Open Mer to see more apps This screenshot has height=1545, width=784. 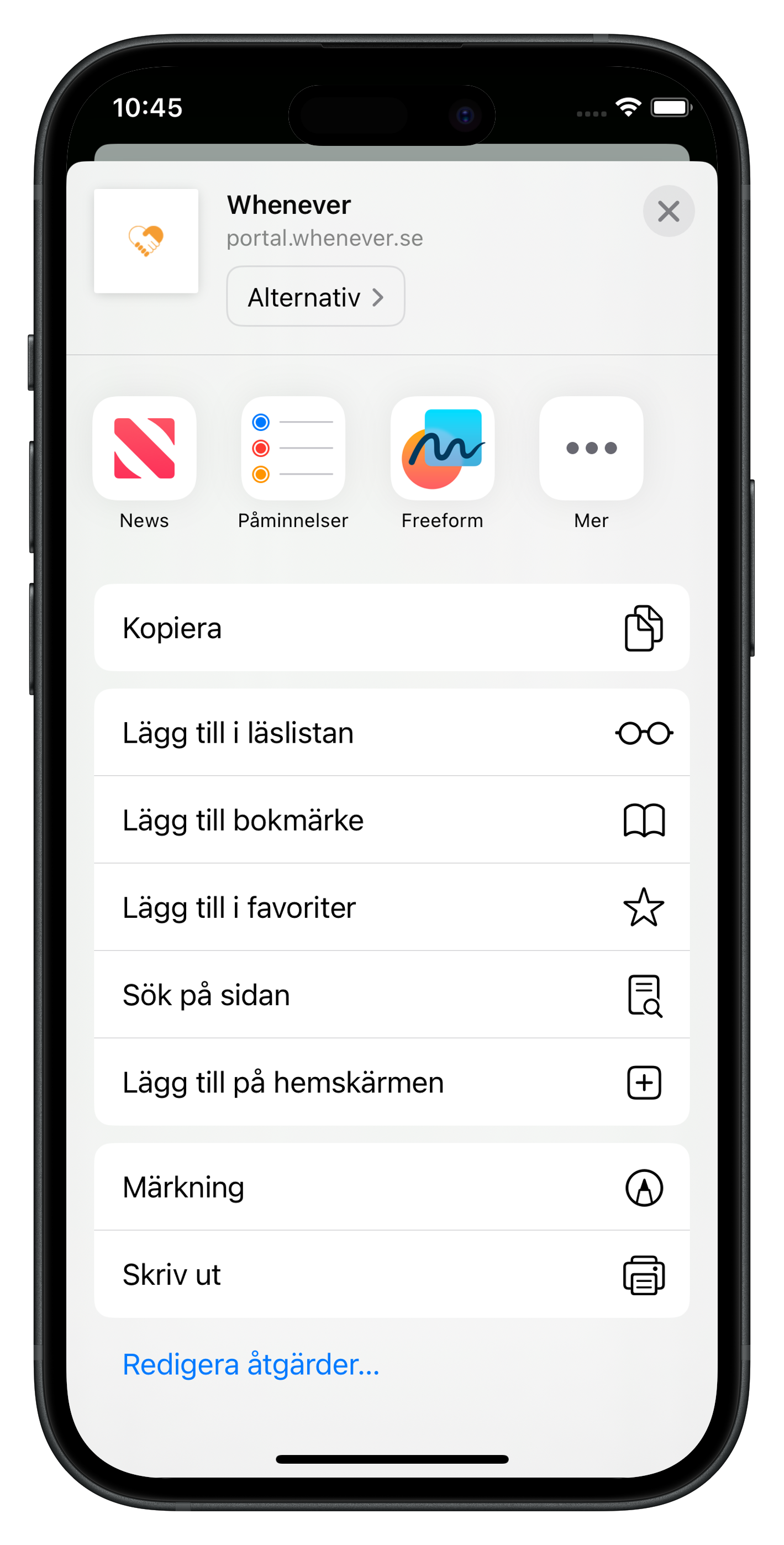591,449
